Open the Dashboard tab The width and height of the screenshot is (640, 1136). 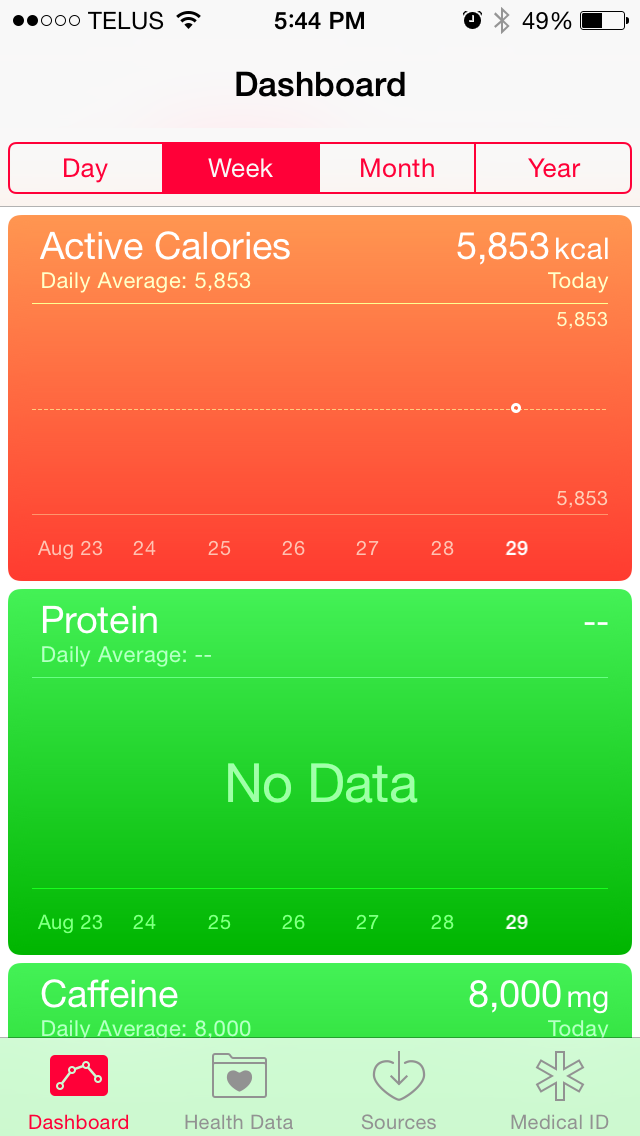click(79, 1088)
